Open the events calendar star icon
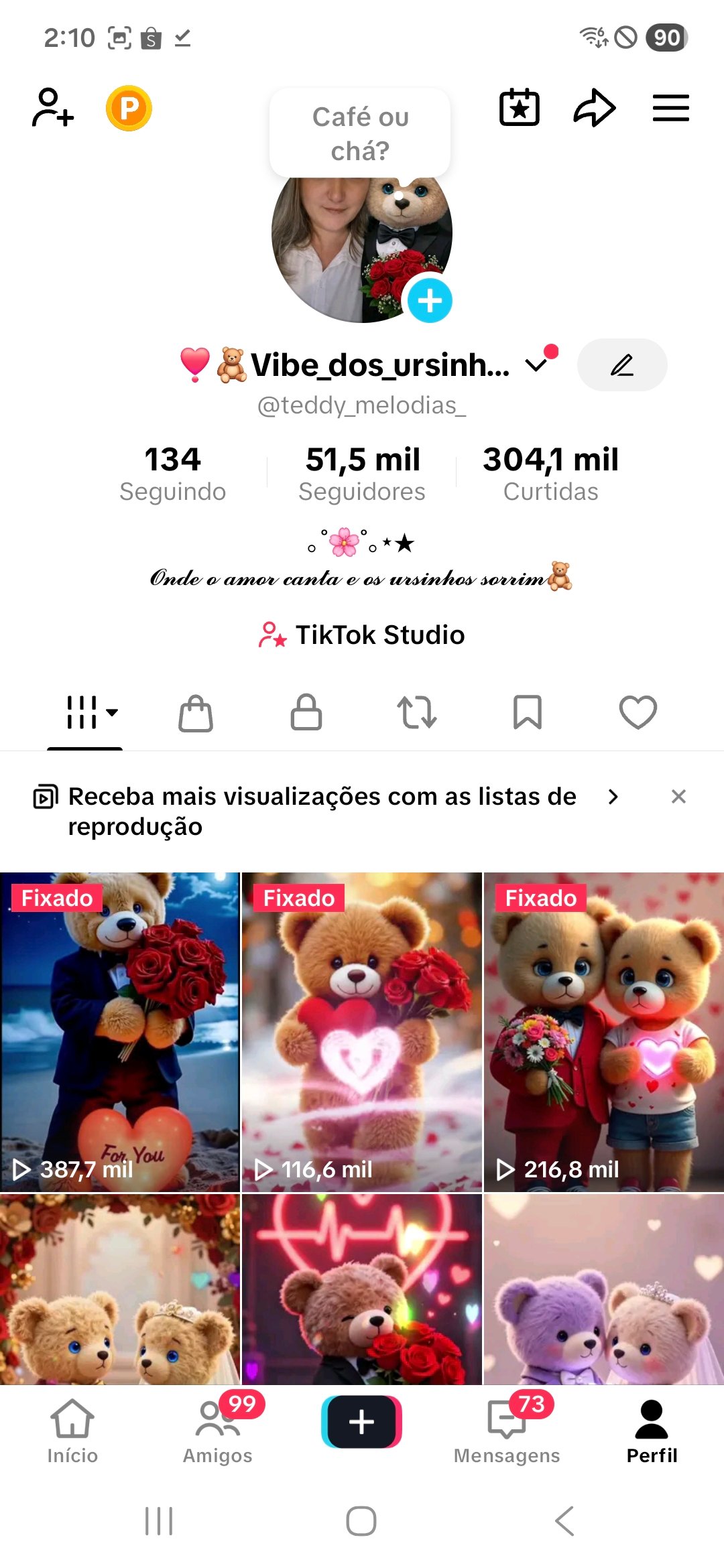 (520, 108)
